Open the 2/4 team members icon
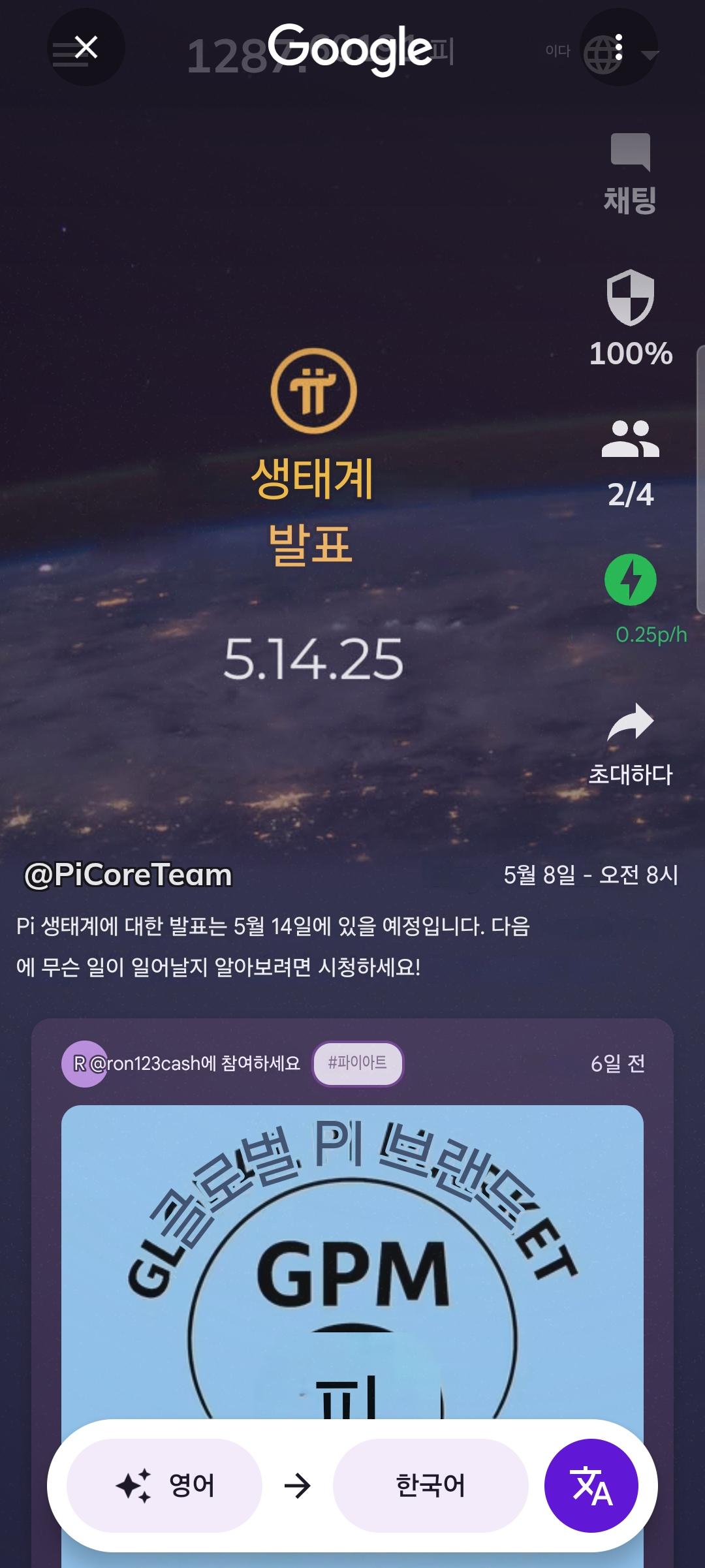The height and width of the screenshot is (1568, 705). 630,439
